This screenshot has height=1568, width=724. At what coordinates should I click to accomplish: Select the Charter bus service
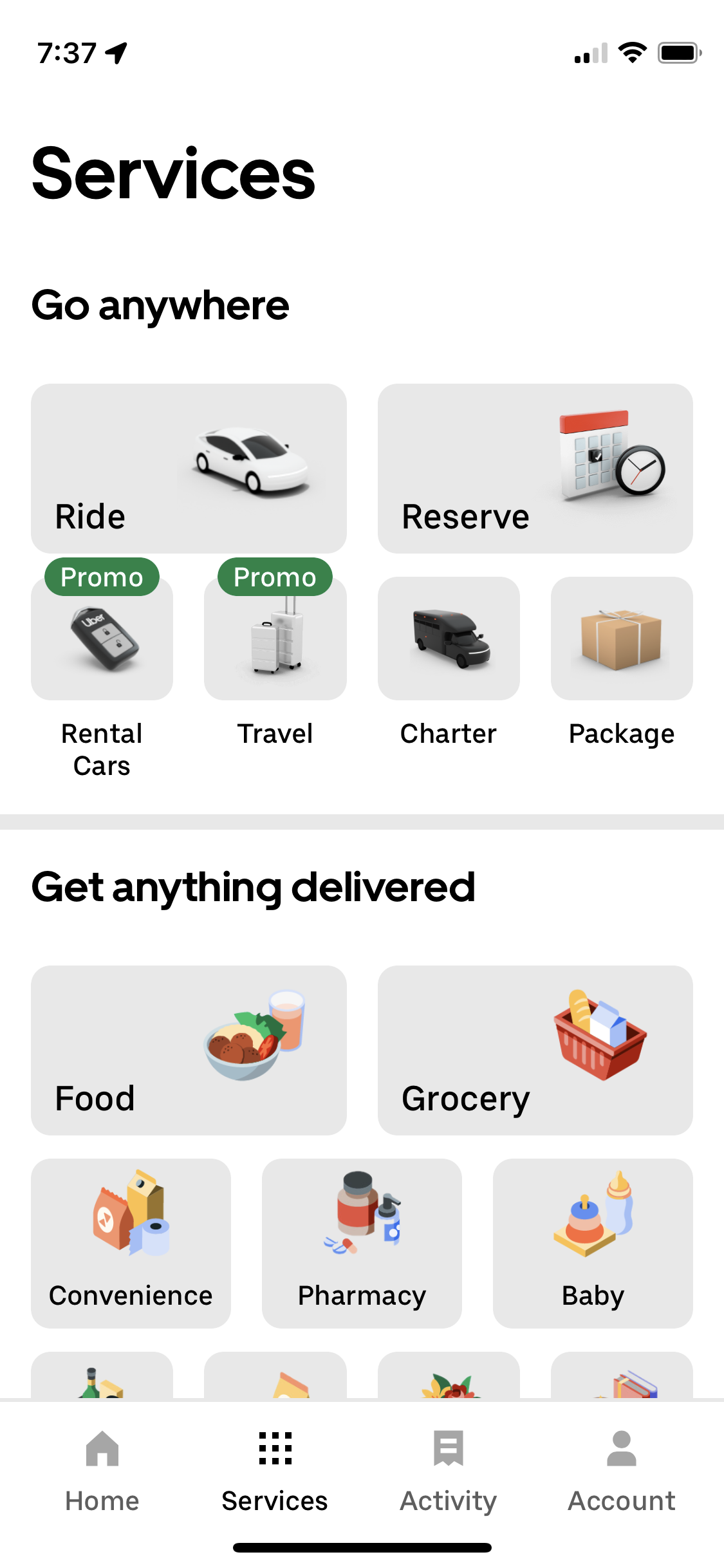(x=449, y=638)
